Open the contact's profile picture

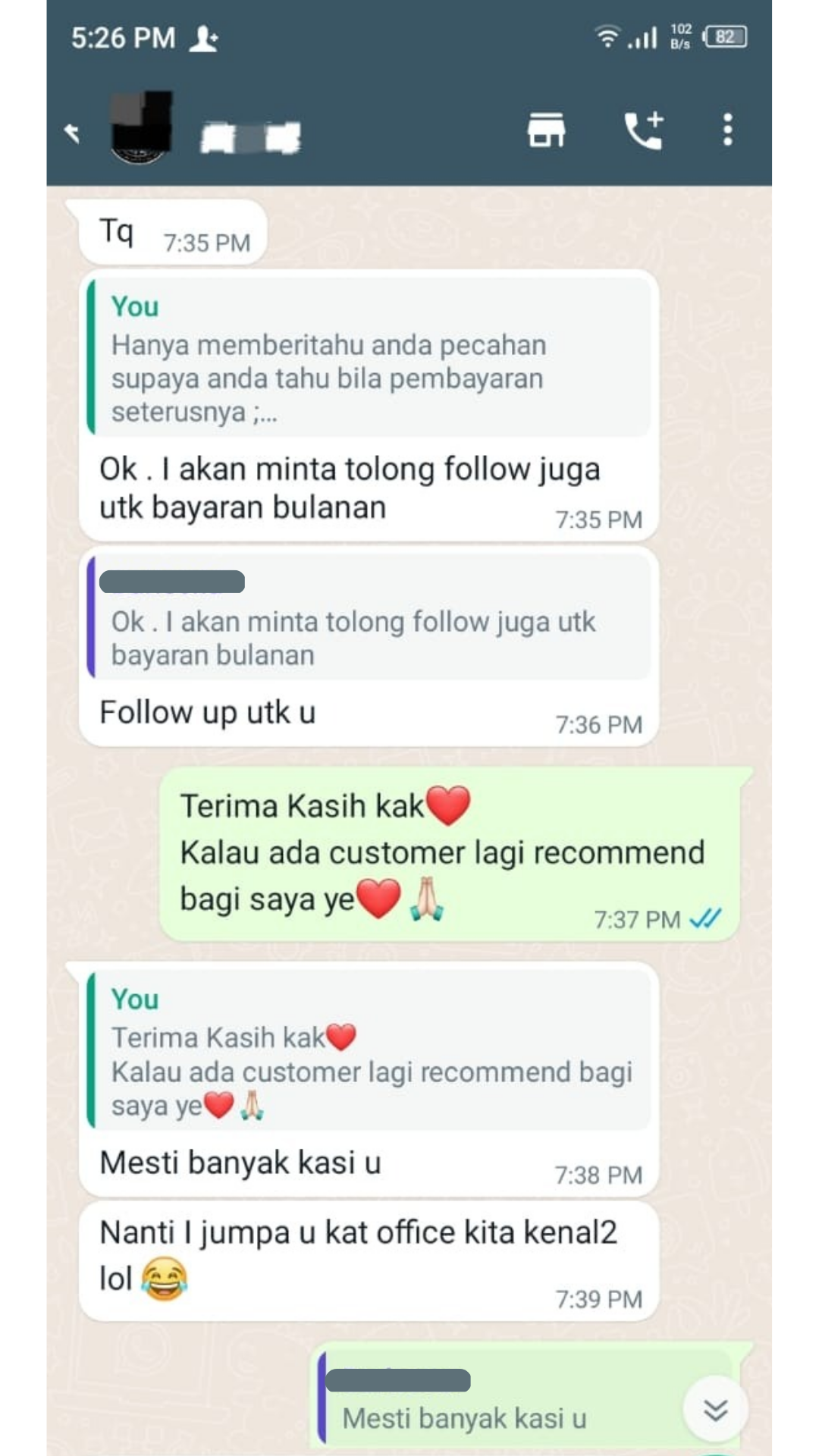click(x=141, y=127)
